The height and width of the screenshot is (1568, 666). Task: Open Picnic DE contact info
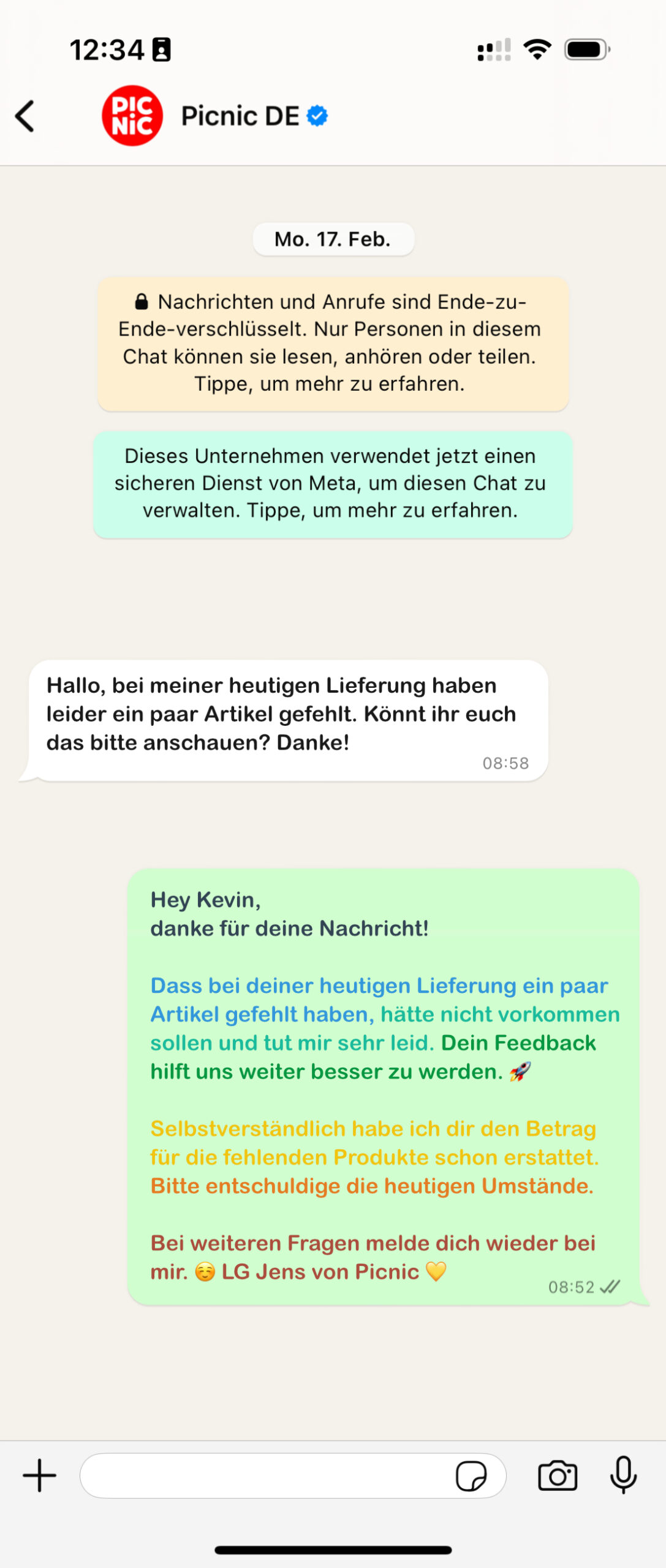point(240,116)
